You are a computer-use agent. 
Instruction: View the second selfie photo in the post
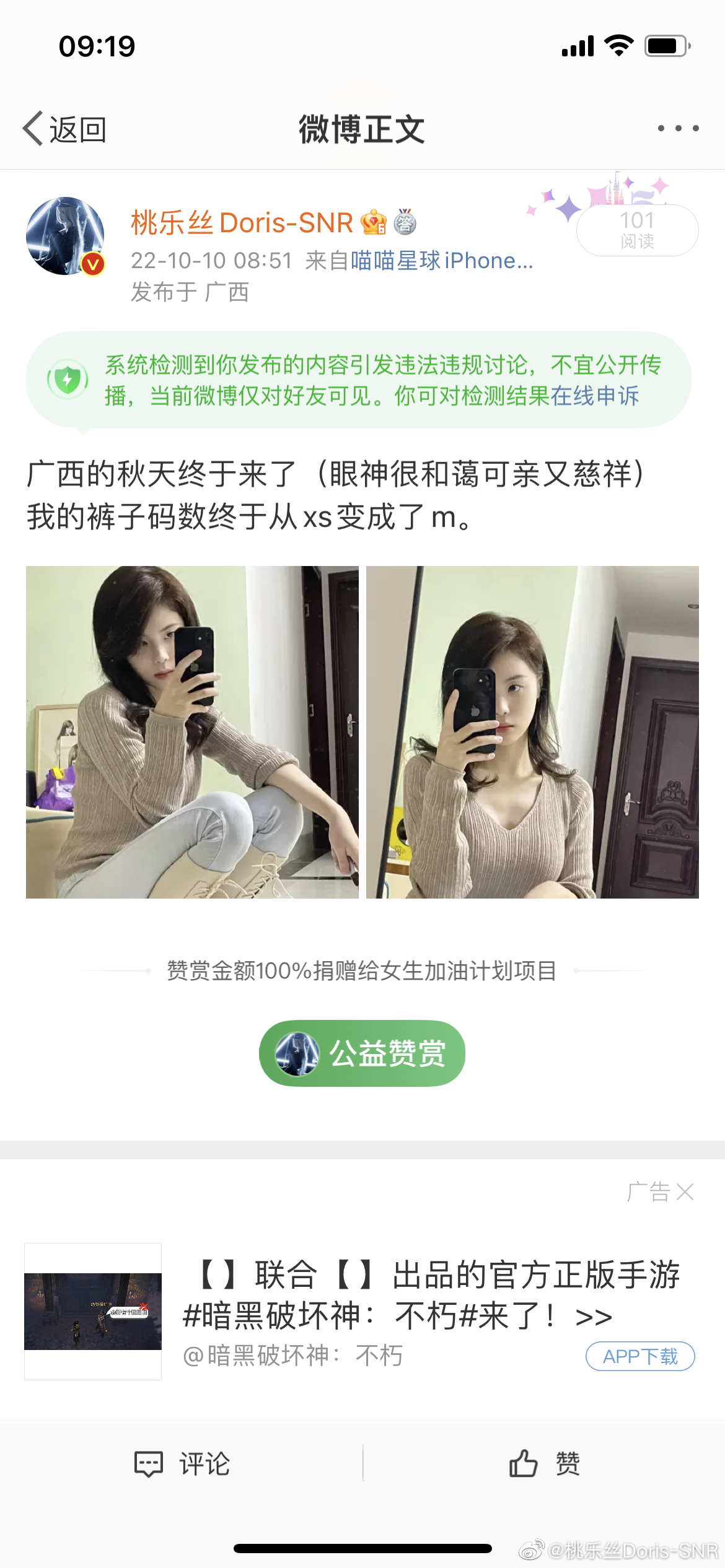pos(532,732)
